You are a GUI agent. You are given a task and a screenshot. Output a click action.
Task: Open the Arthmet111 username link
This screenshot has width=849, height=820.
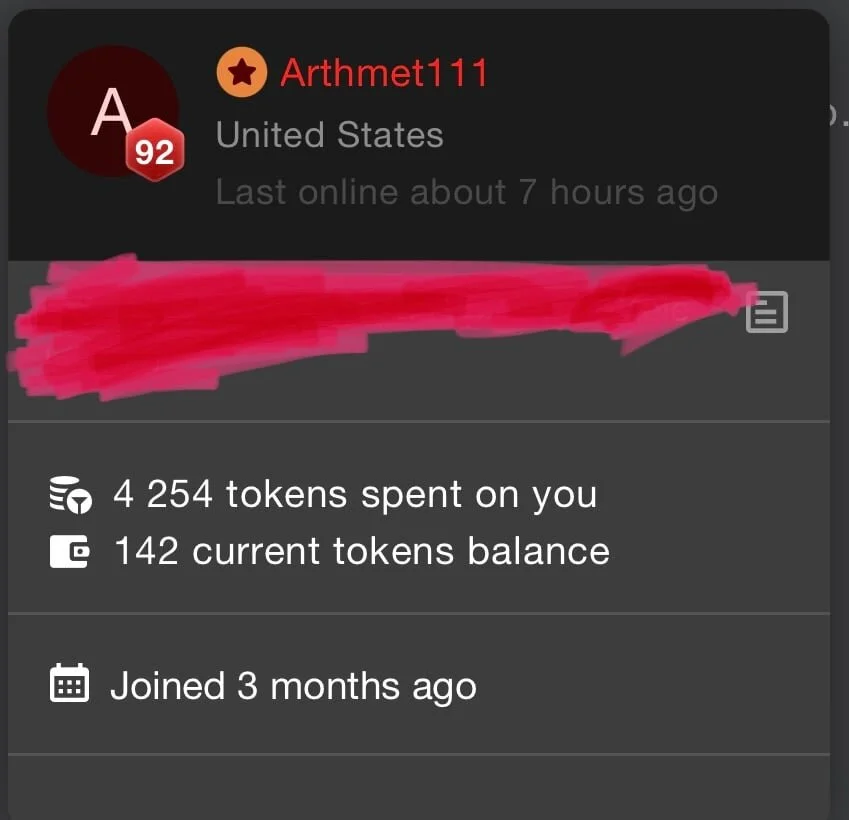tap(384, 73)
